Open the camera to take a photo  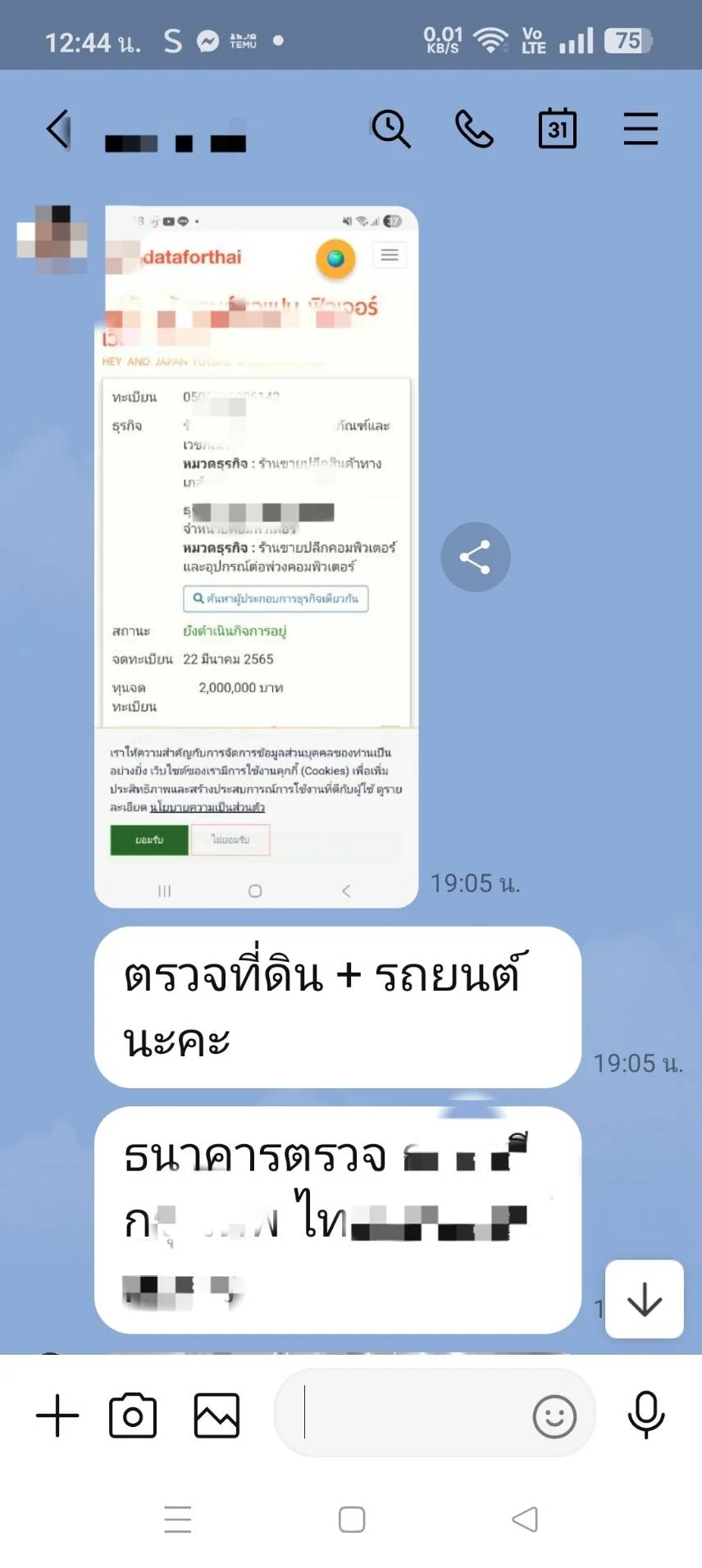(x=133, y=1416)
